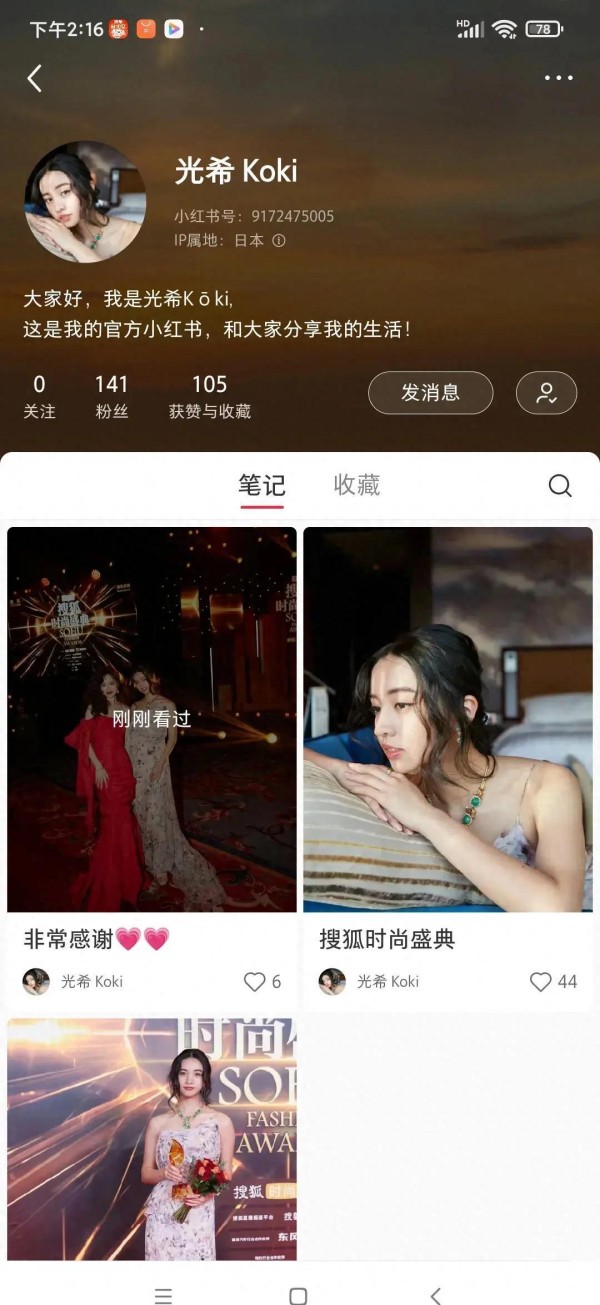Viewport: 600px width, 1305px height.
Task: Open the three-dot overflow menu
Action: (558, 78)
